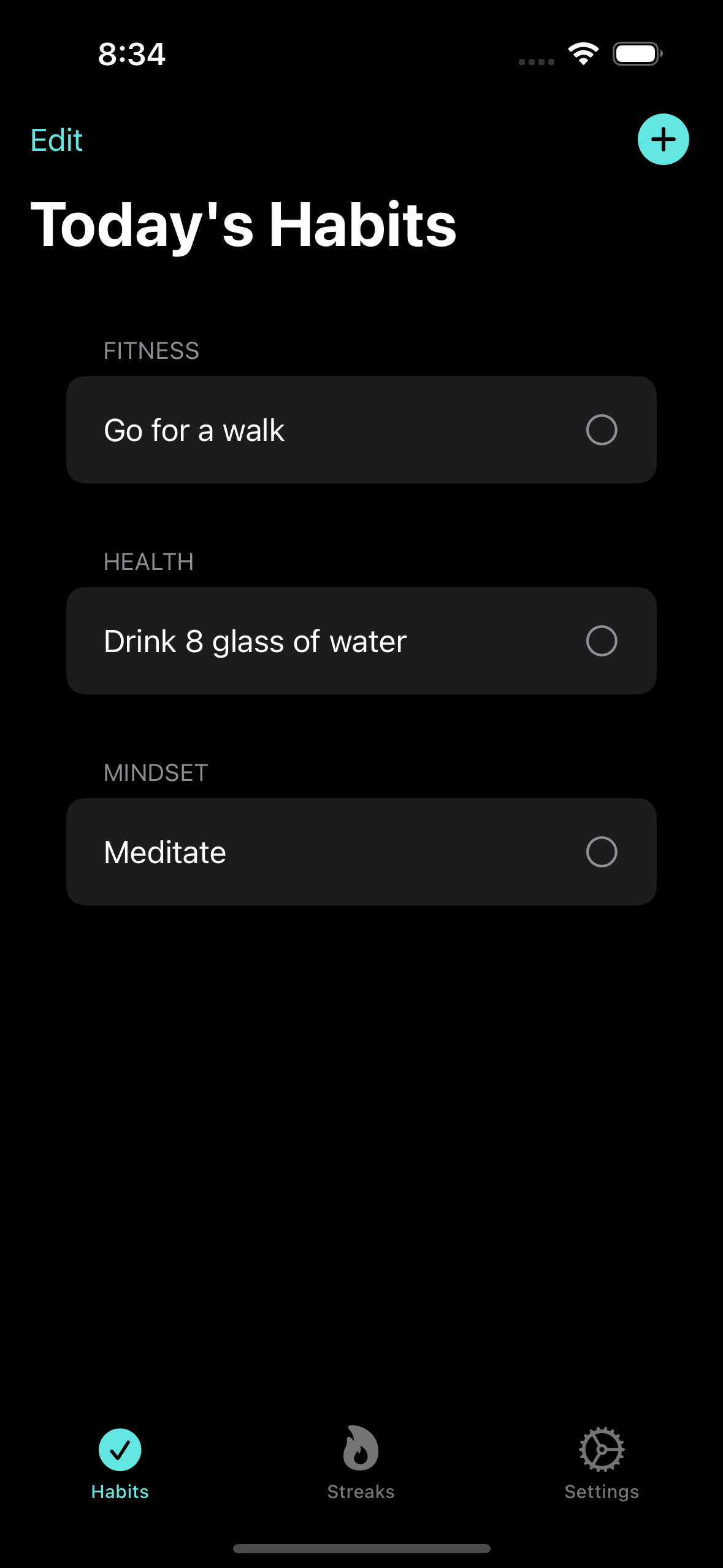
Task: Mark Go for a walk as done
Action: click(601, 429)
